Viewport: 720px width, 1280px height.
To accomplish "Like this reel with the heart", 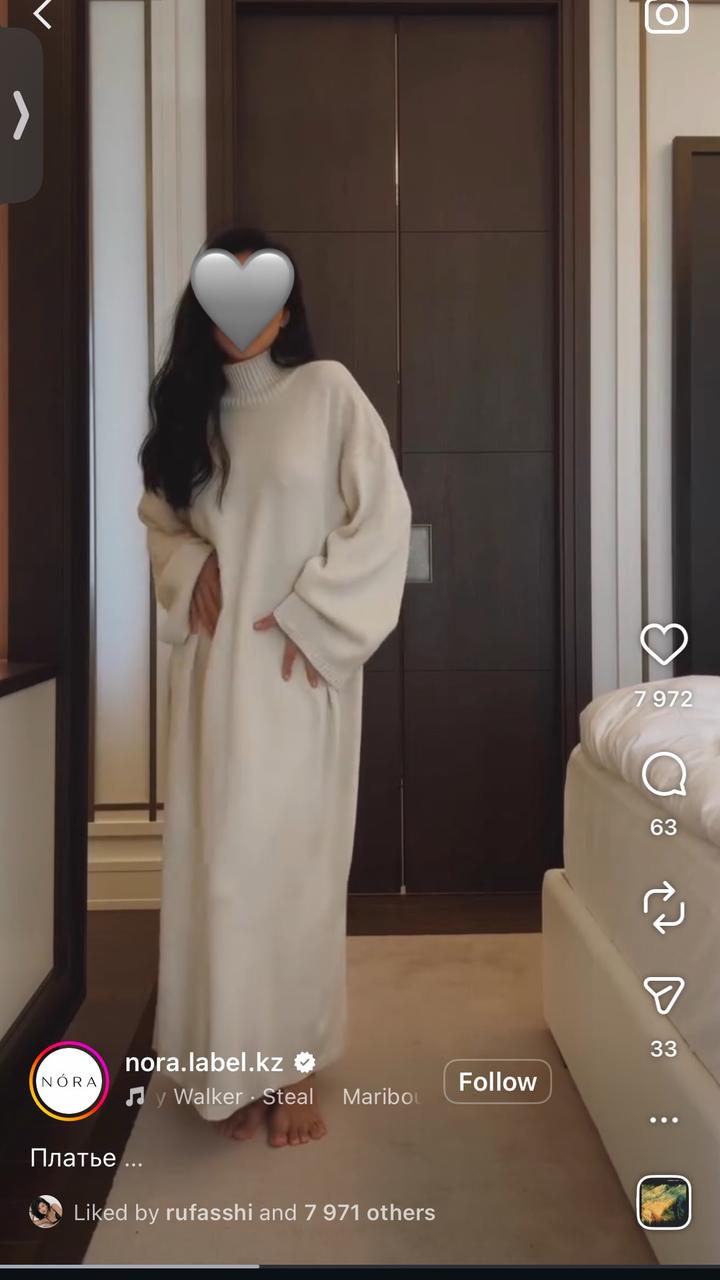I will (x=664, y=645).
